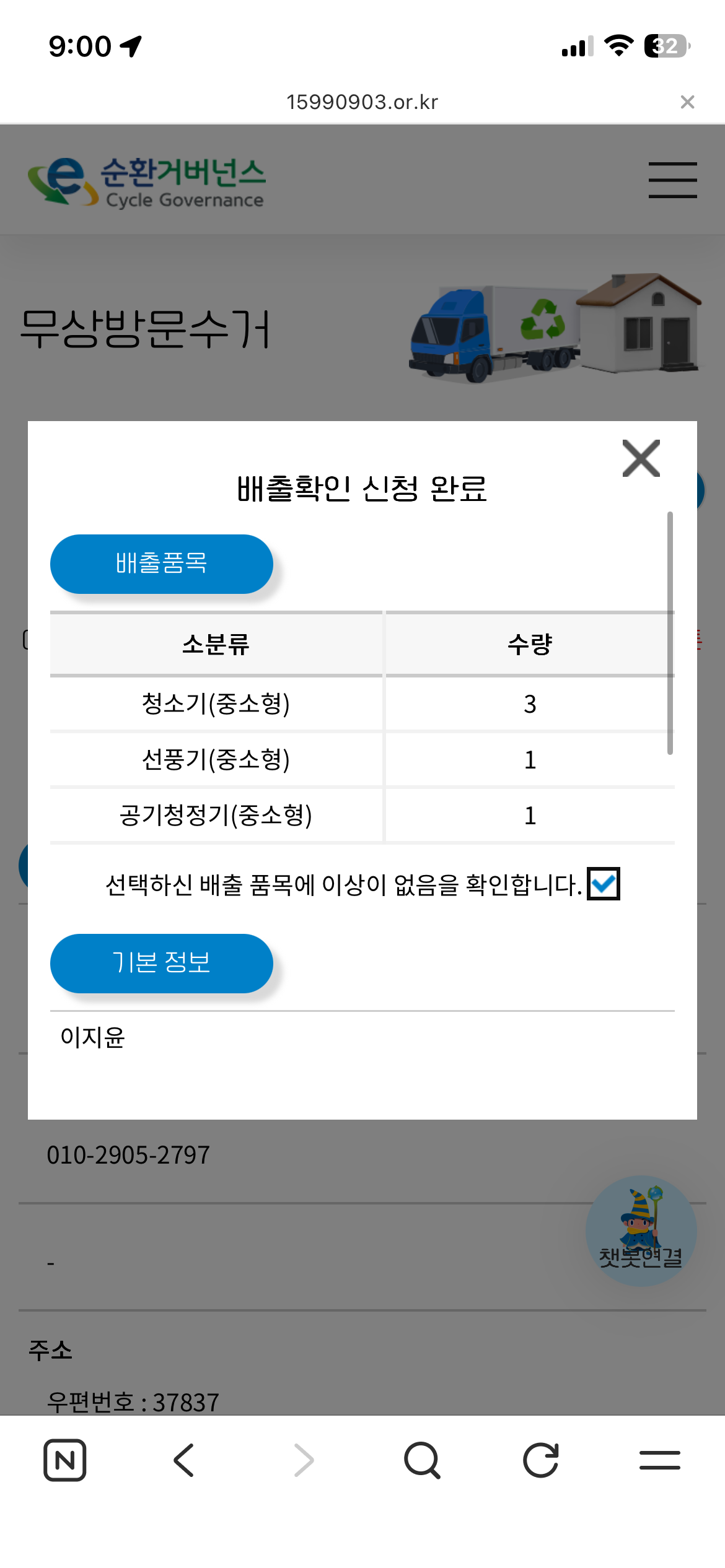Viewport: 725px width, 1568px height.
Task: Go back to the previous page
Action: tap(184, 1460)
